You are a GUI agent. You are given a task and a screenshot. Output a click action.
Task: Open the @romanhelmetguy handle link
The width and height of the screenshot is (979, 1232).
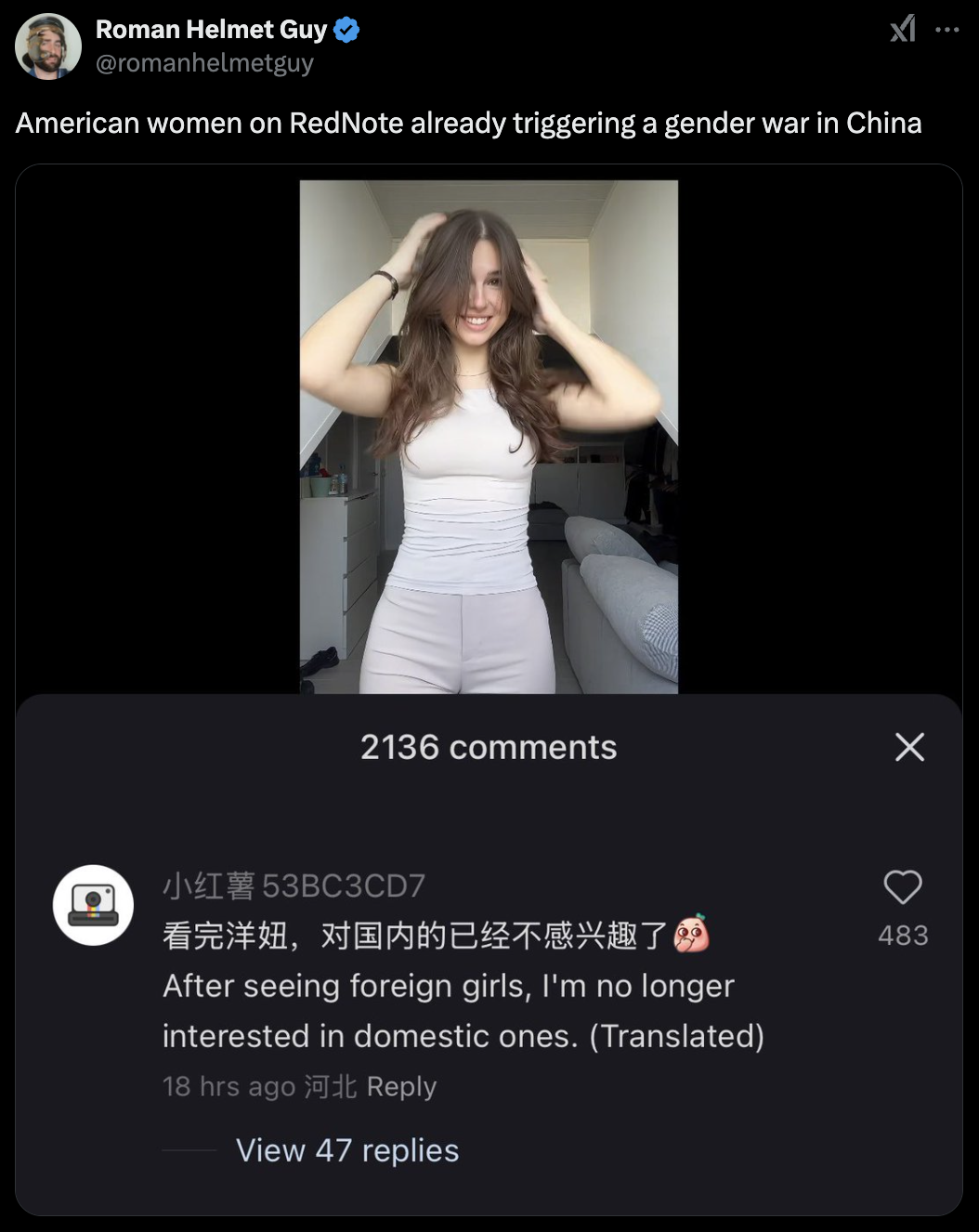tap(204, 63)
